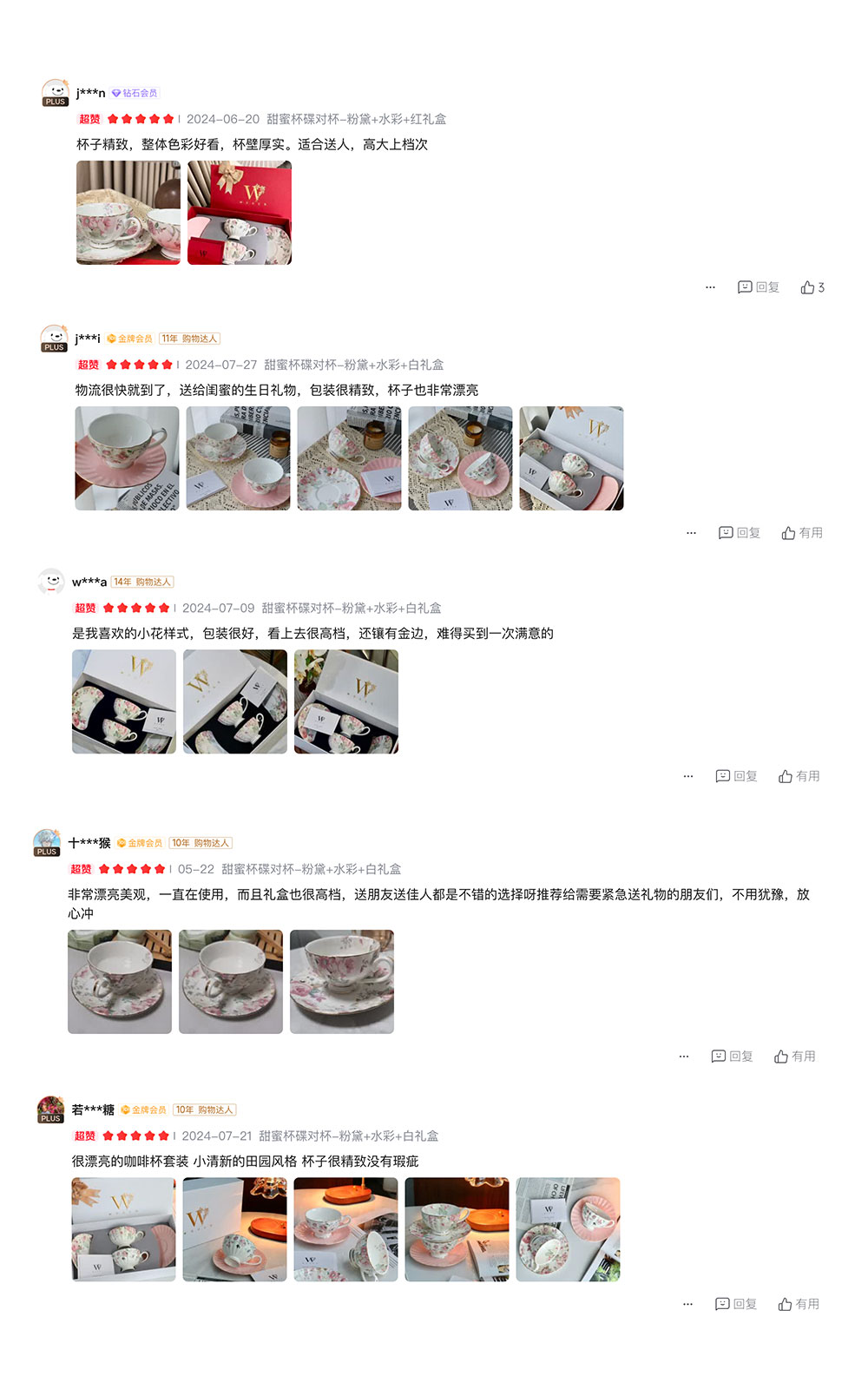Mark 十***猴's review as useful

pyautogui.click(x=794, y=1057)
